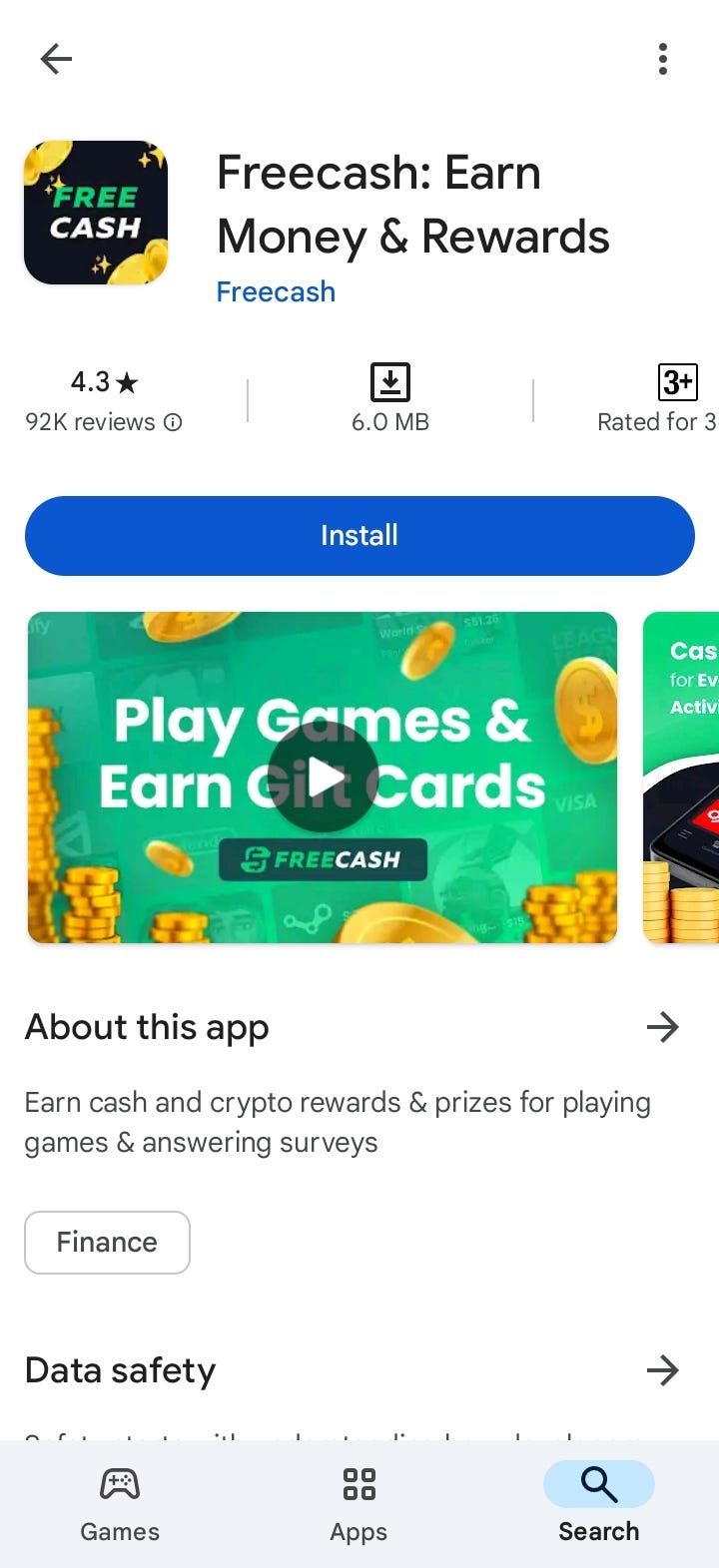Switch to the Apps tab
This screenshot has height=1568, width=719.
pyautogui.click(x=359, y=1505)
